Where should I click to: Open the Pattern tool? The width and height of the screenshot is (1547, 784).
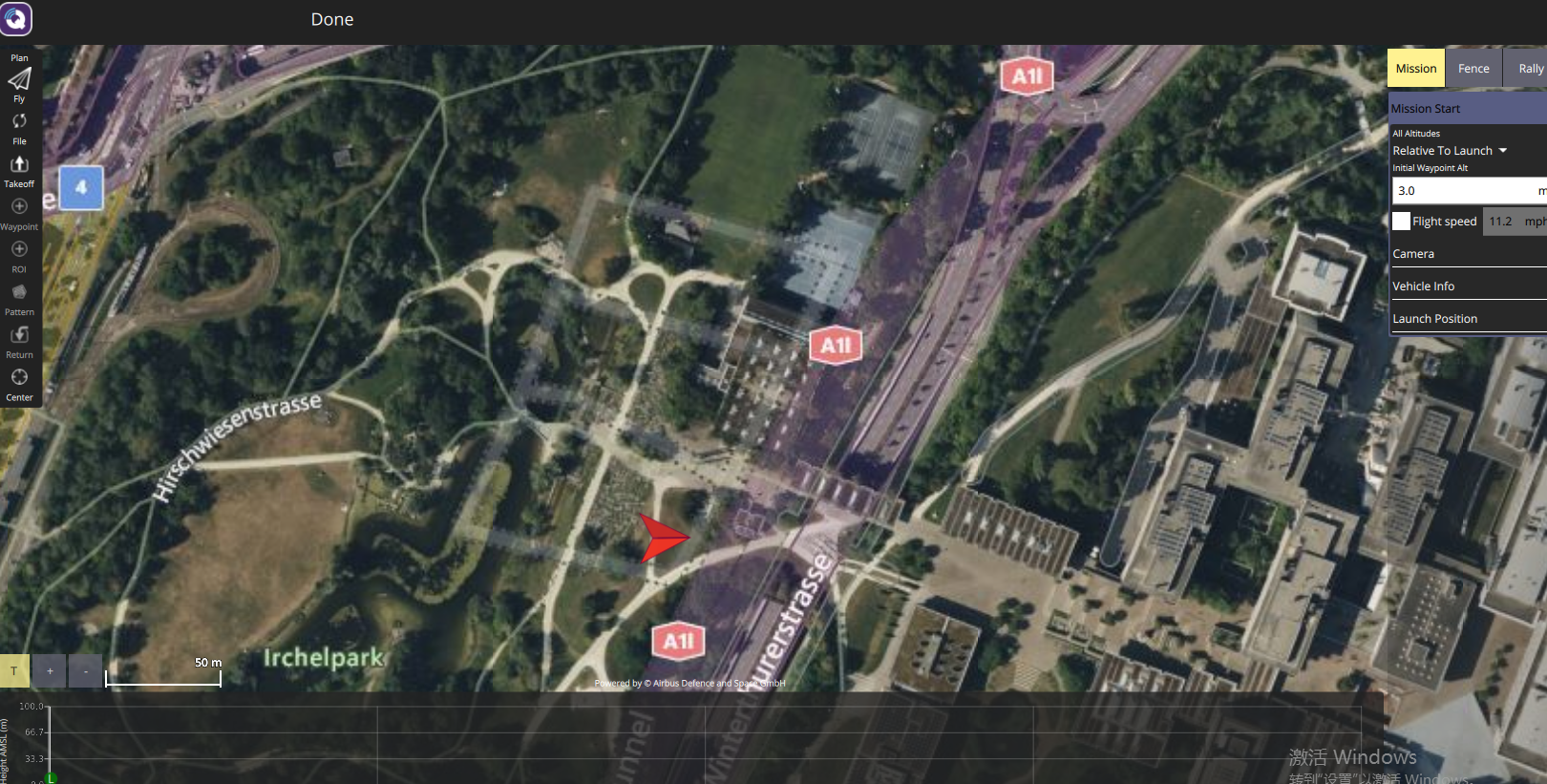(19, 297)
